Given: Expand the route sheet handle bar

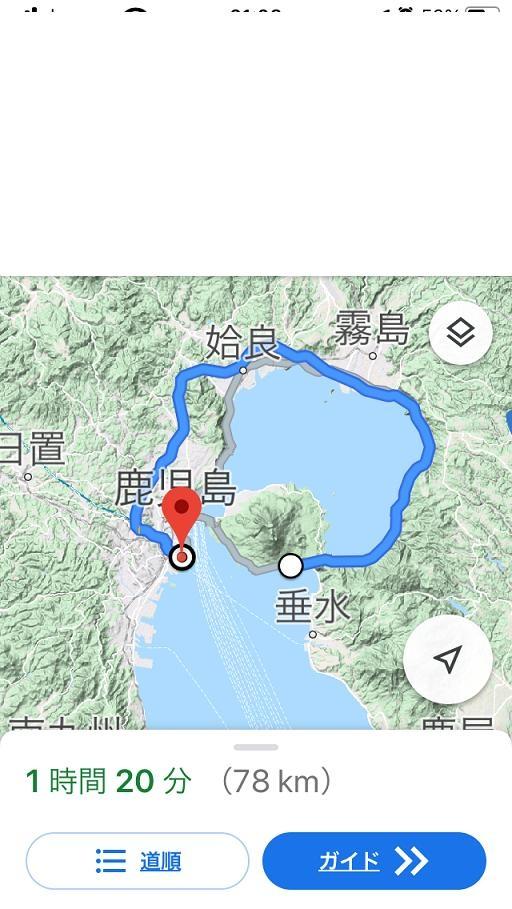Looking at the screenshot, I should point(256,747).
